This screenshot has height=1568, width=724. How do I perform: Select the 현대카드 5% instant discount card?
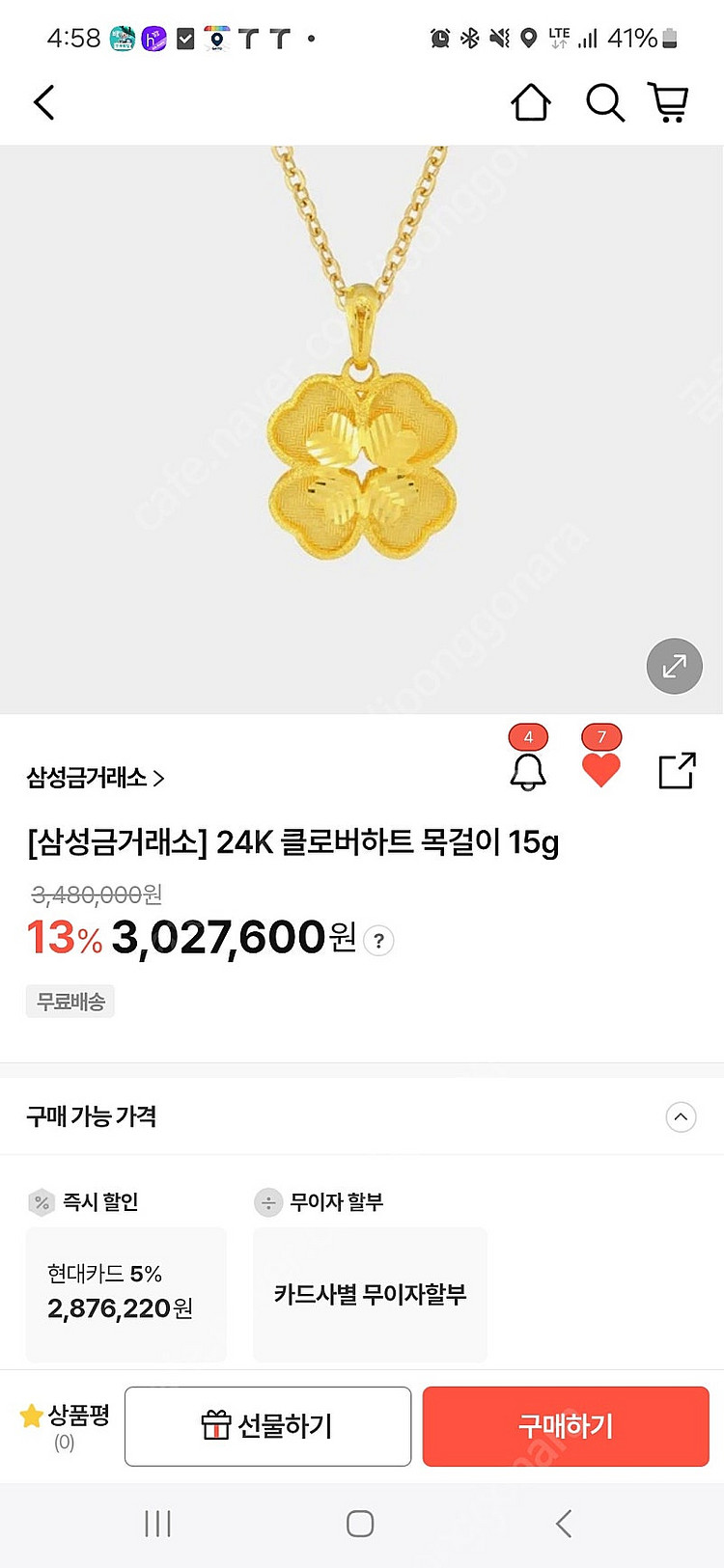(125, 1293)
